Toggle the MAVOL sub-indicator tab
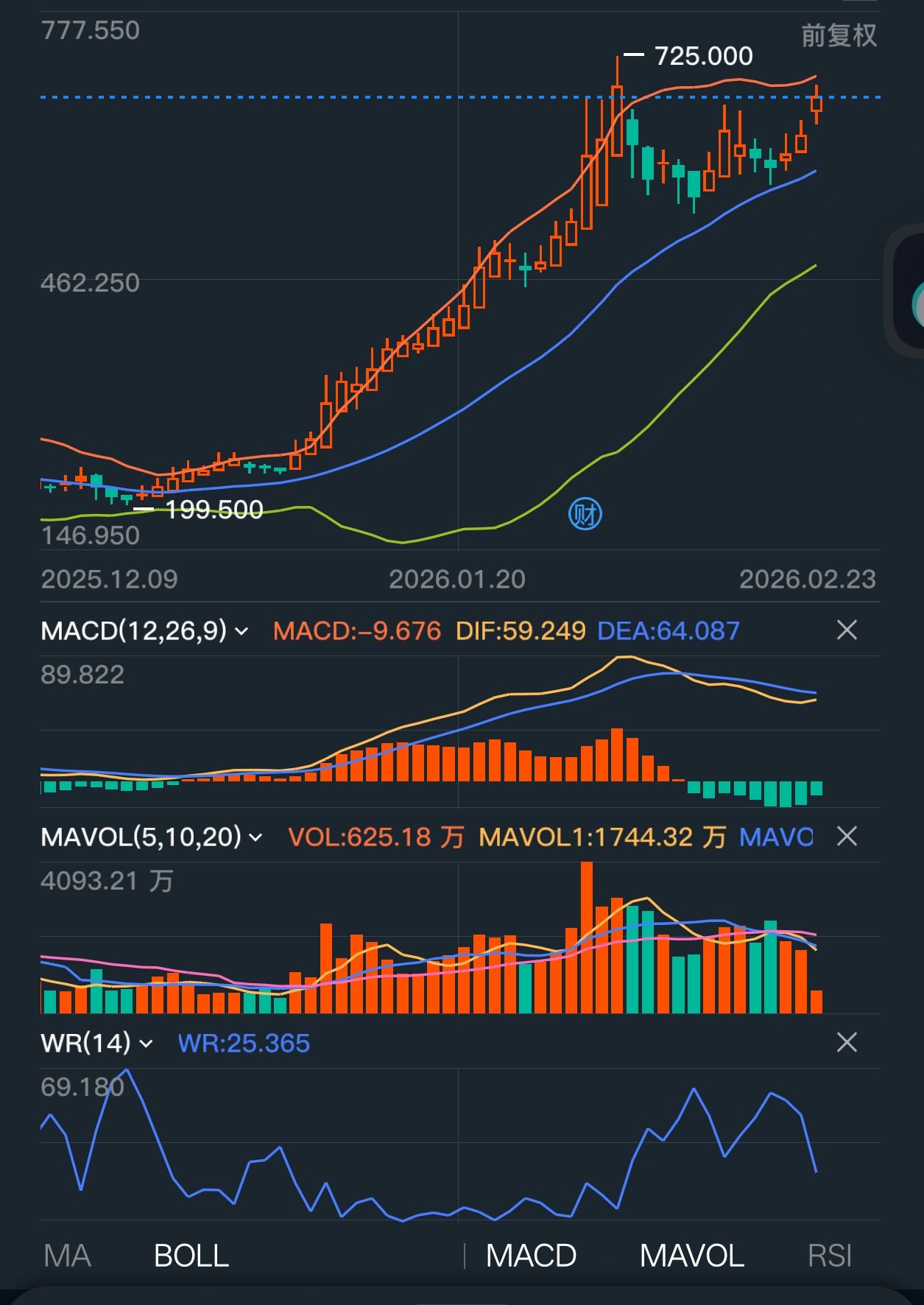Image resolution: width=924 pixels, height=1305 pixels. pyautogui.click(x=691, y=1256)
